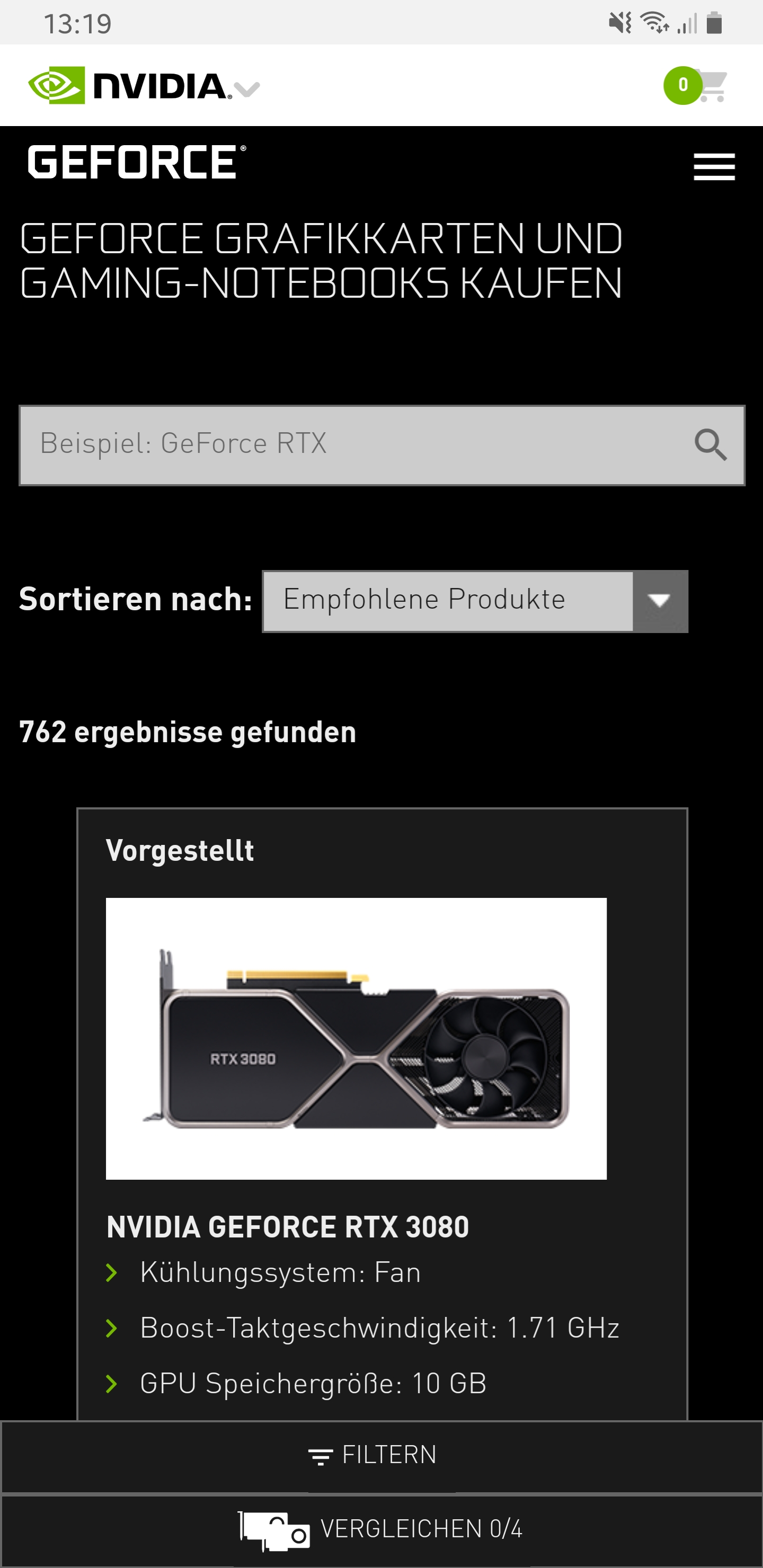Tap the magnifier search icon
The width and height of the screenshot is (763, 1568).
click(710, 445)
